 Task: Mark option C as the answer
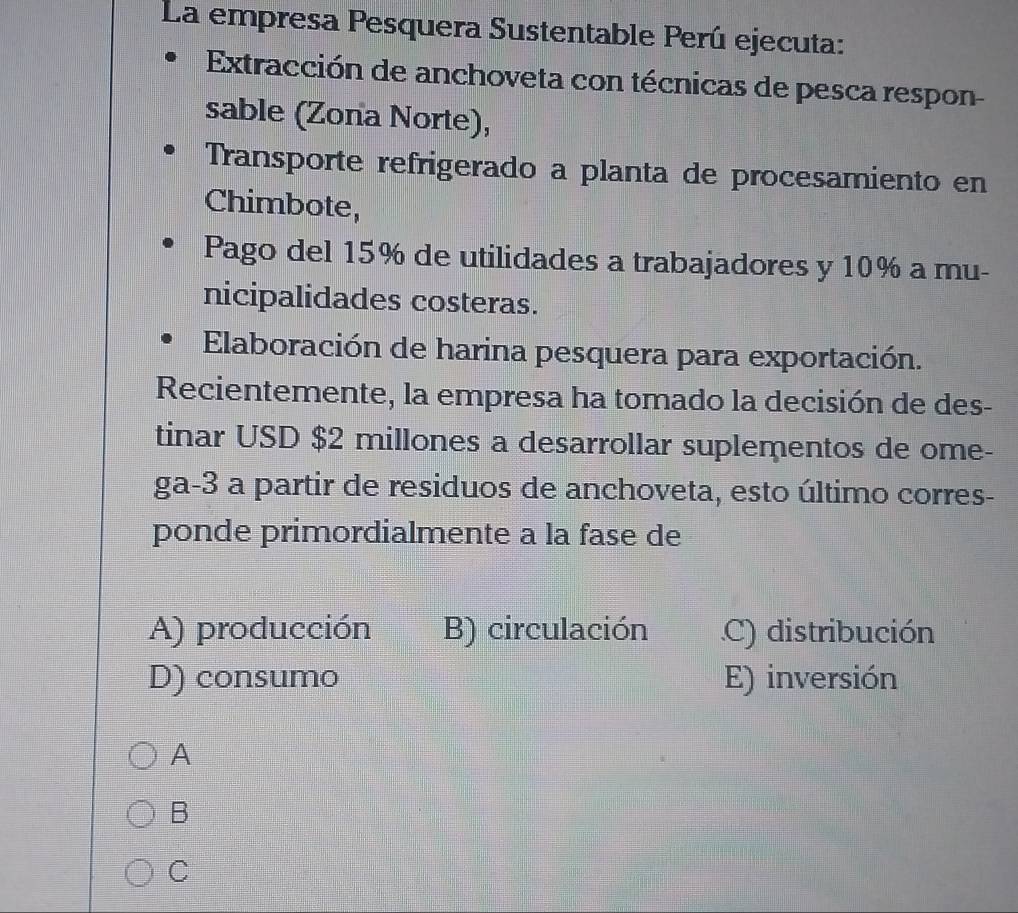pos(141,873)
